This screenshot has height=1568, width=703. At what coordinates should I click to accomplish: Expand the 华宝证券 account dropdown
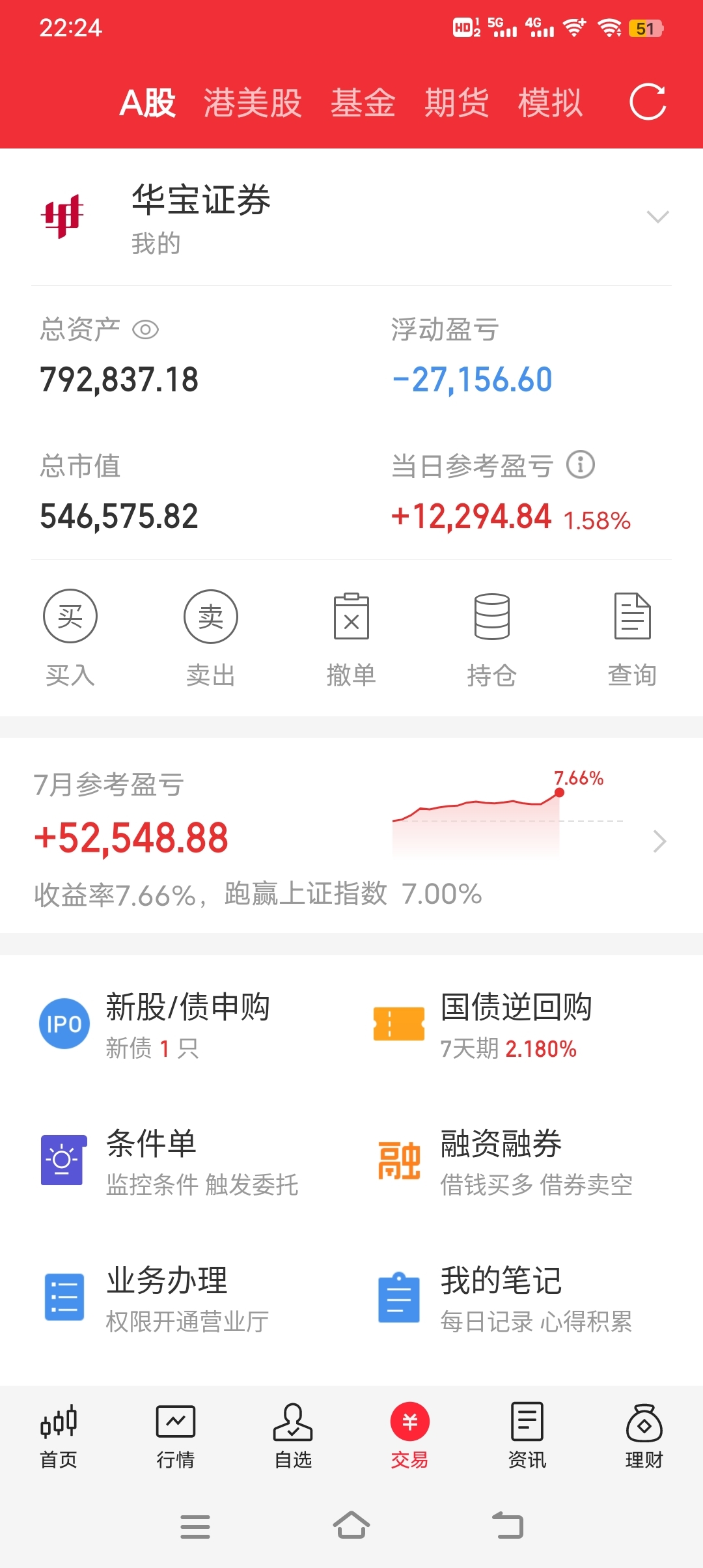pyautogui.click(x=657, y=217)
